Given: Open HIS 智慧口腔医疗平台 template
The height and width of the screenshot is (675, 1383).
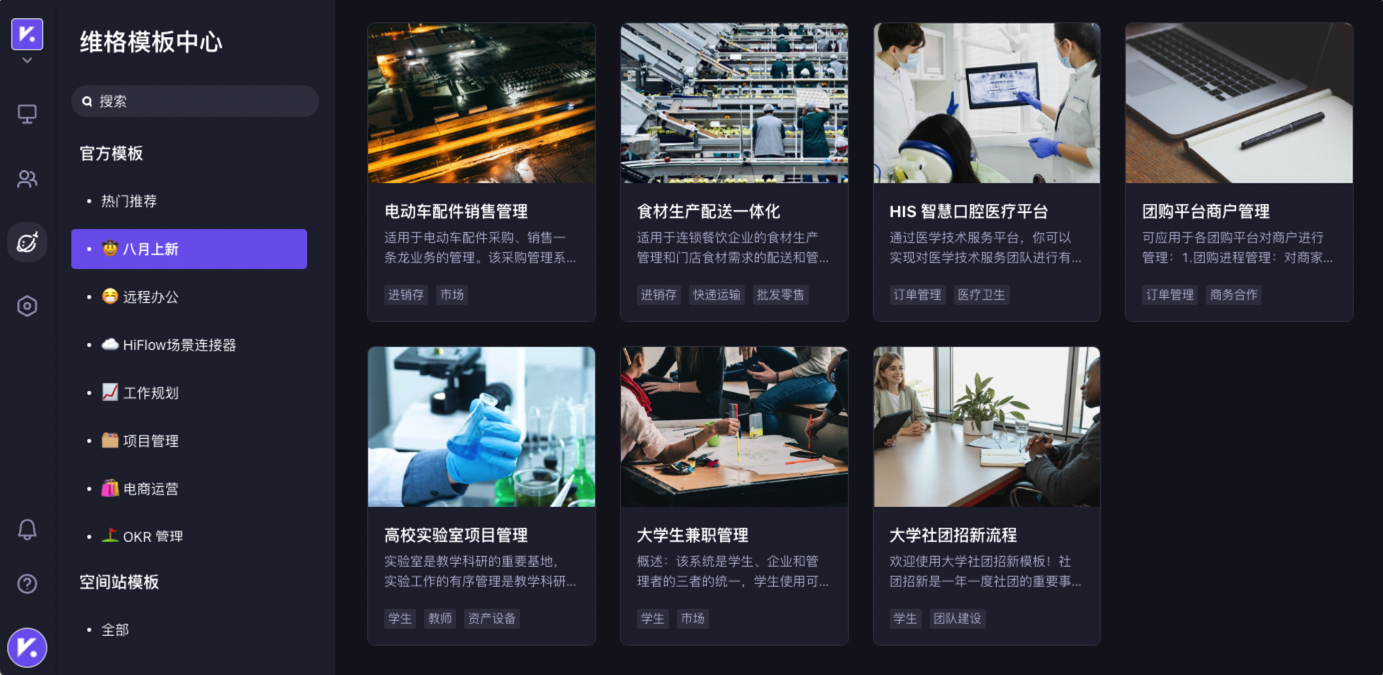Looking at the screenshot, I should coord(986,172).
